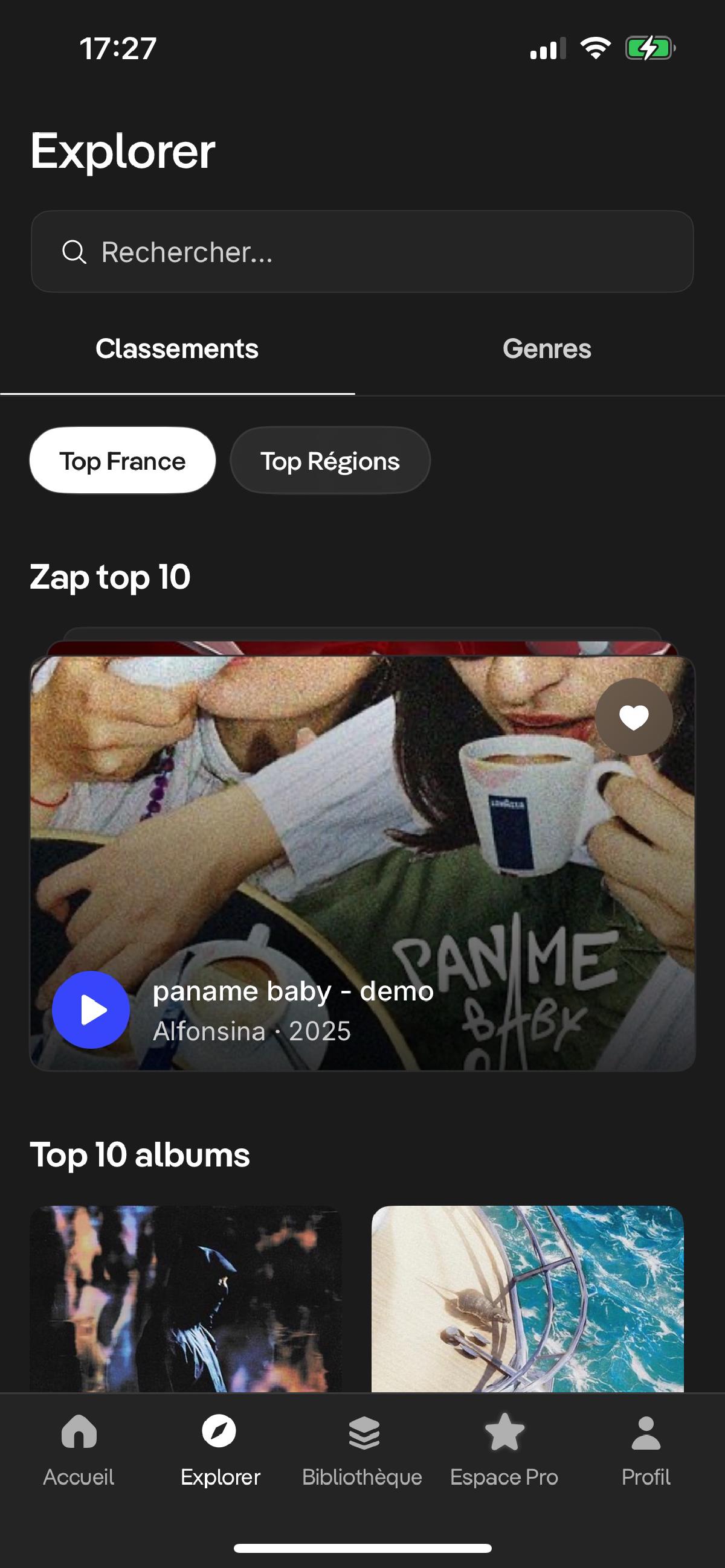Select the Top France chip

[x=123, y=461]
